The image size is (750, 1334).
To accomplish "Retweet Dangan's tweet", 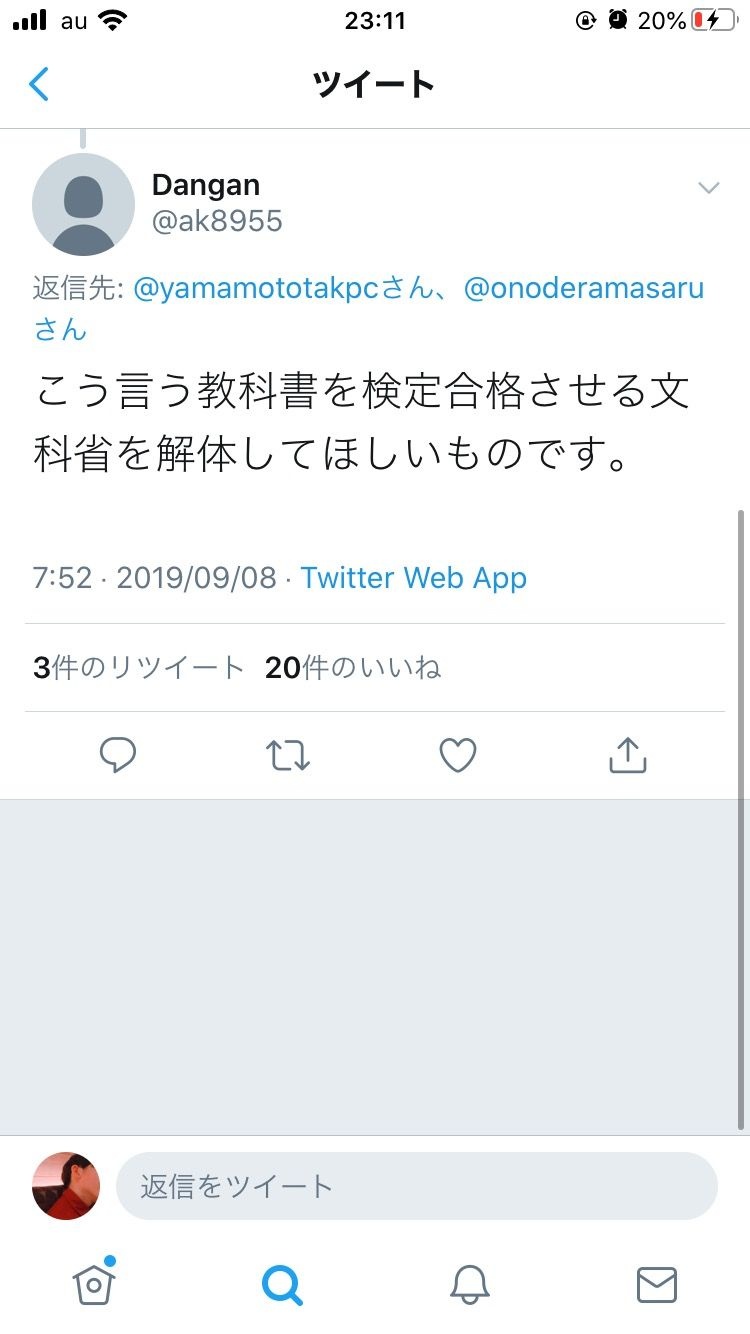I will 288,755.
